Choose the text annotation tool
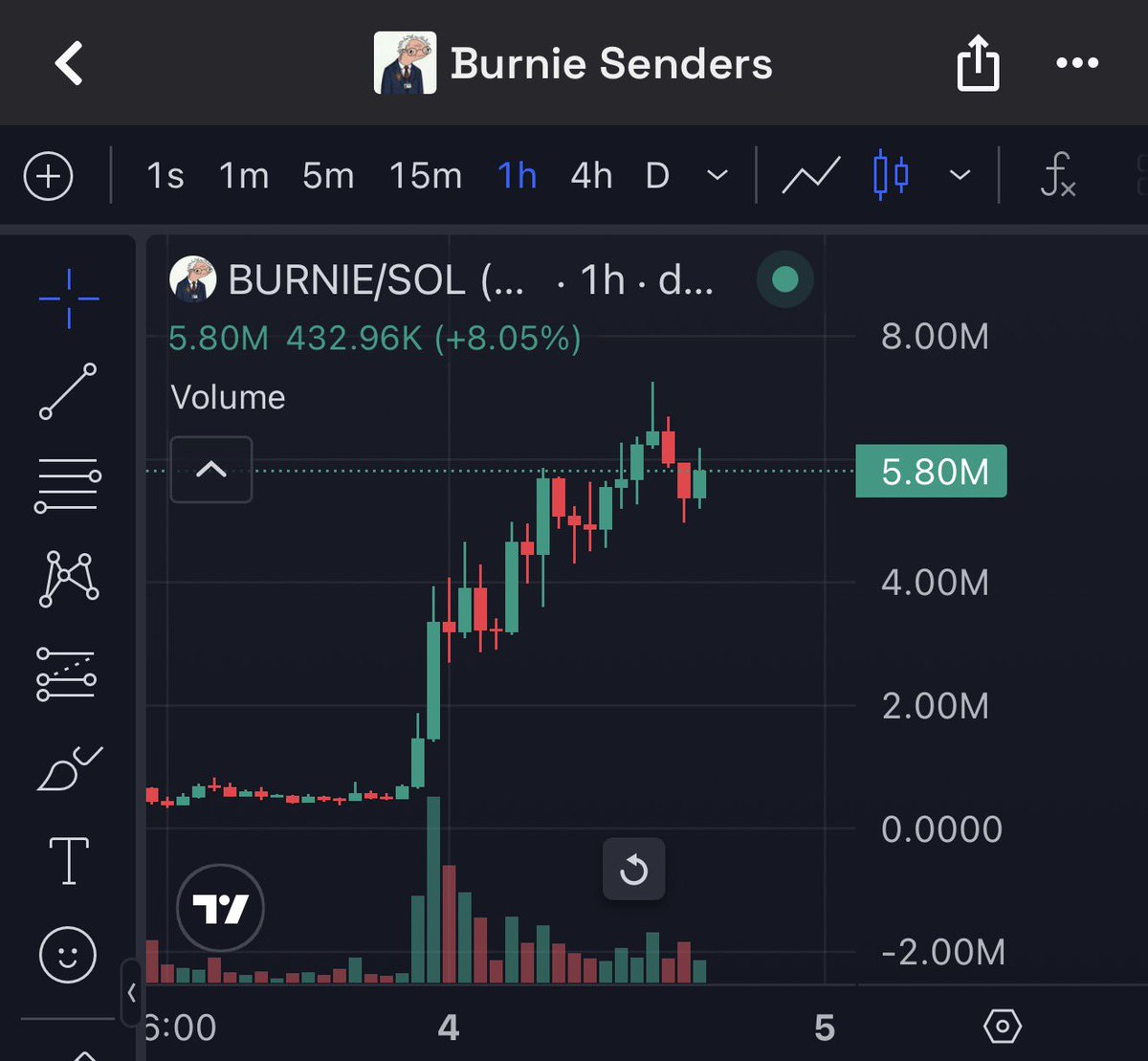 [69, 859]
